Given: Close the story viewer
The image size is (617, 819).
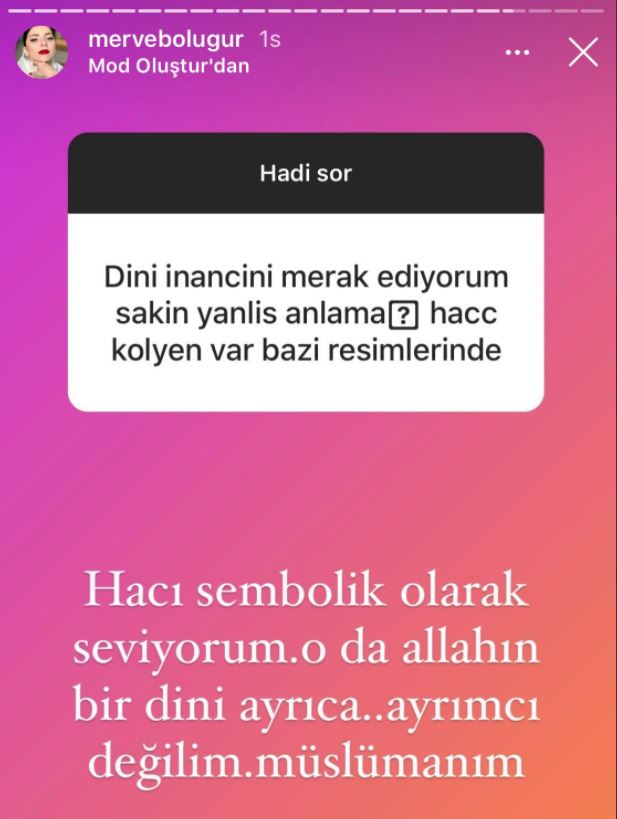Looking at the screenshot, I should (x=583, y=52).
